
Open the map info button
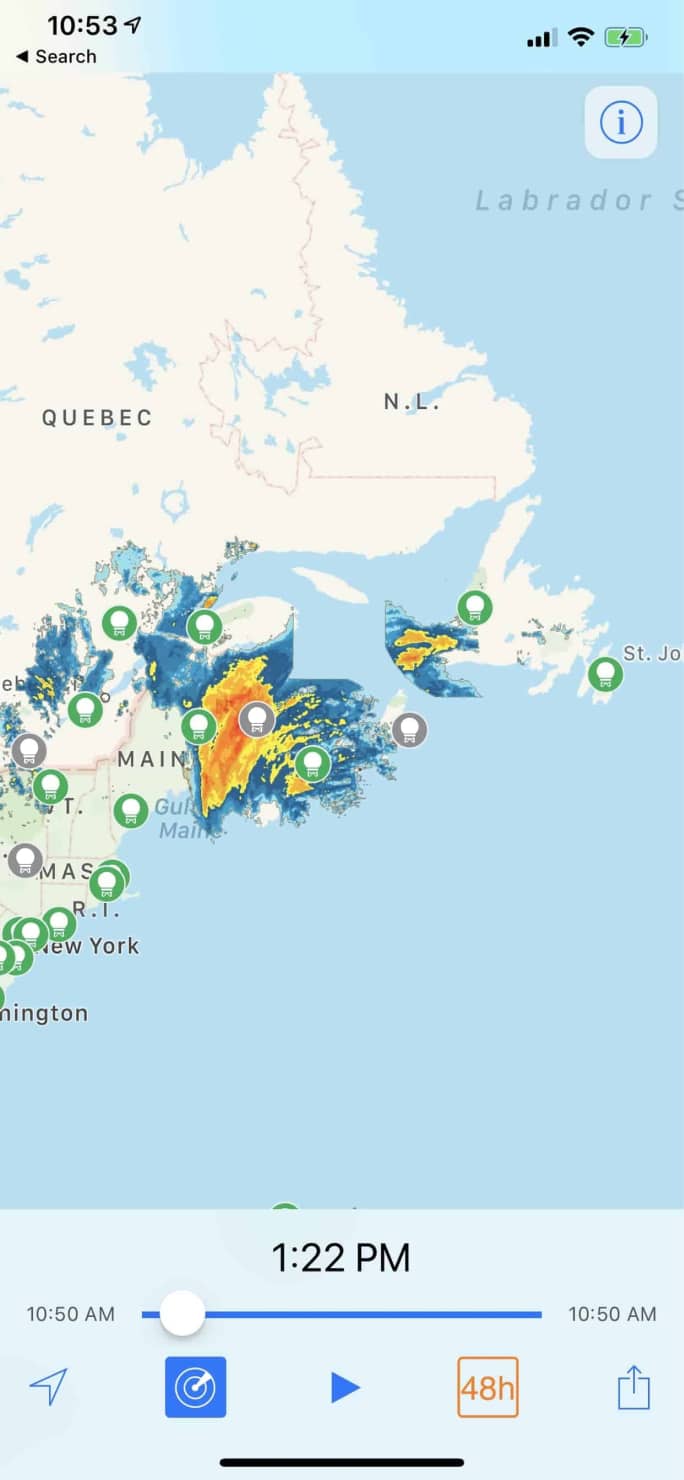[620, 123]
